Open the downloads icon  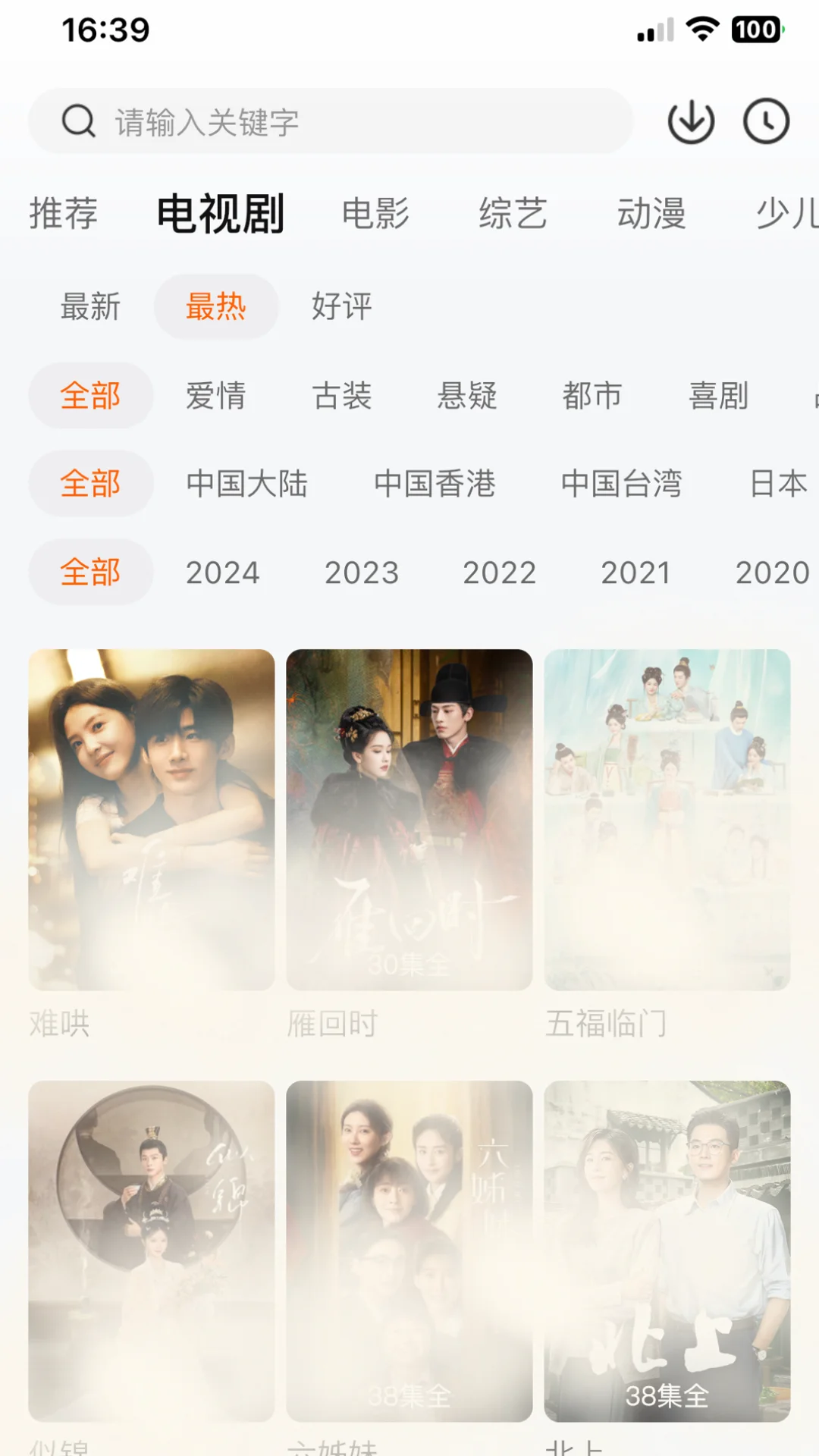[x=690, y=121]
